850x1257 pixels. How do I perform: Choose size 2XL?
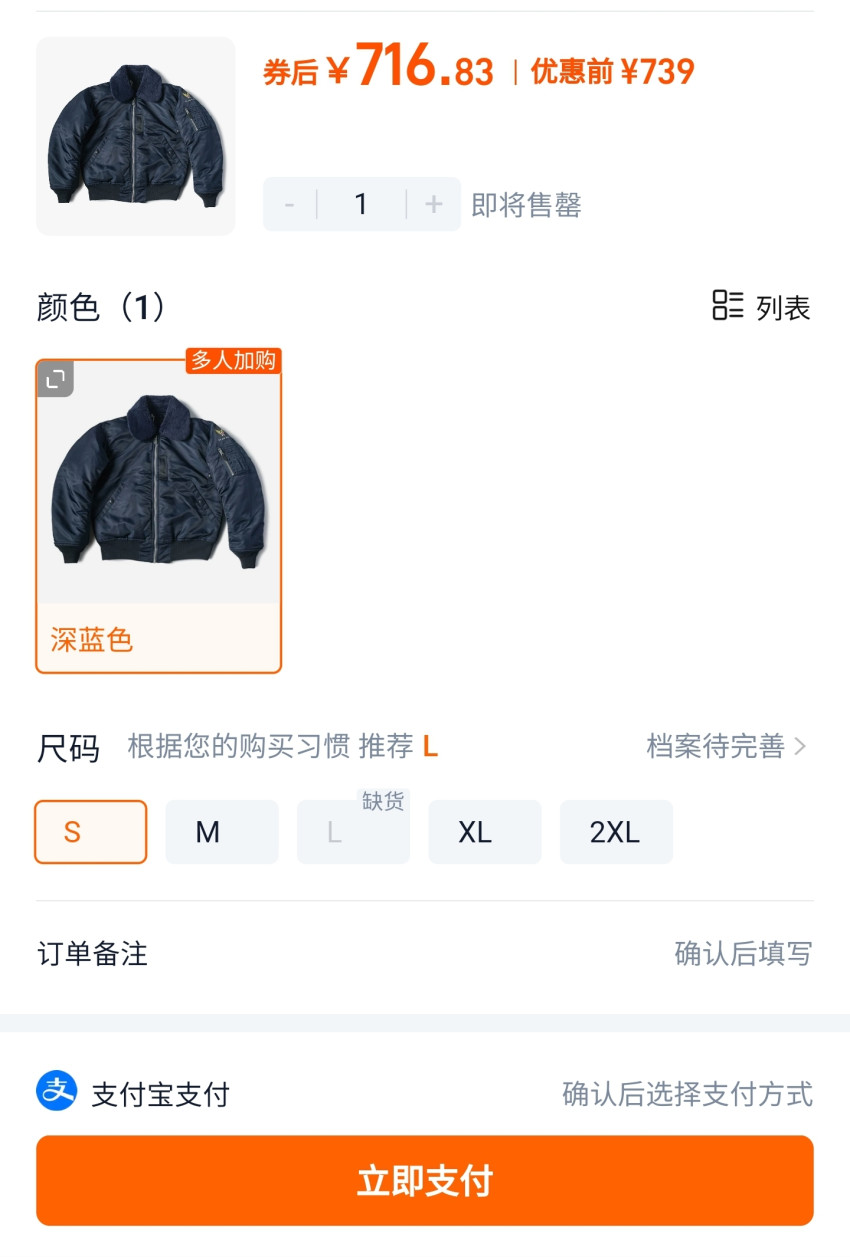[615, 832]
